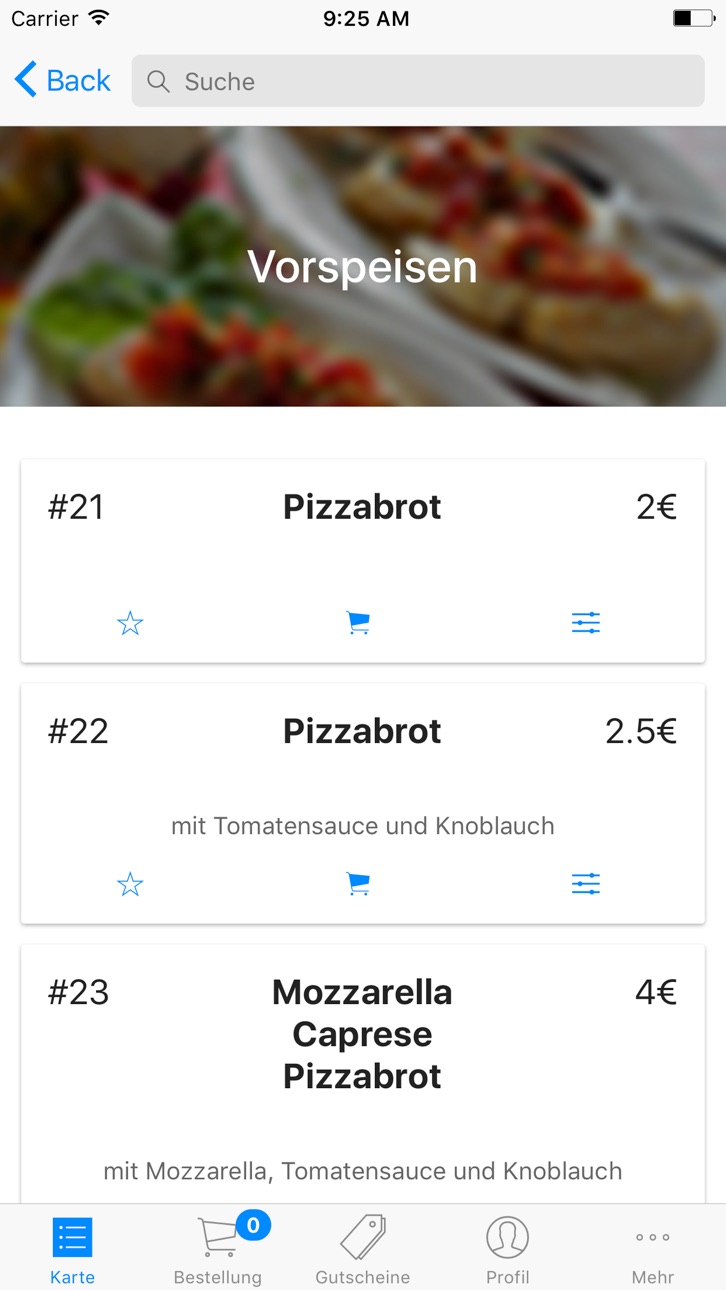The image size is (726, 1290).
Task: Tap the Suche search field
Action: 418,81
